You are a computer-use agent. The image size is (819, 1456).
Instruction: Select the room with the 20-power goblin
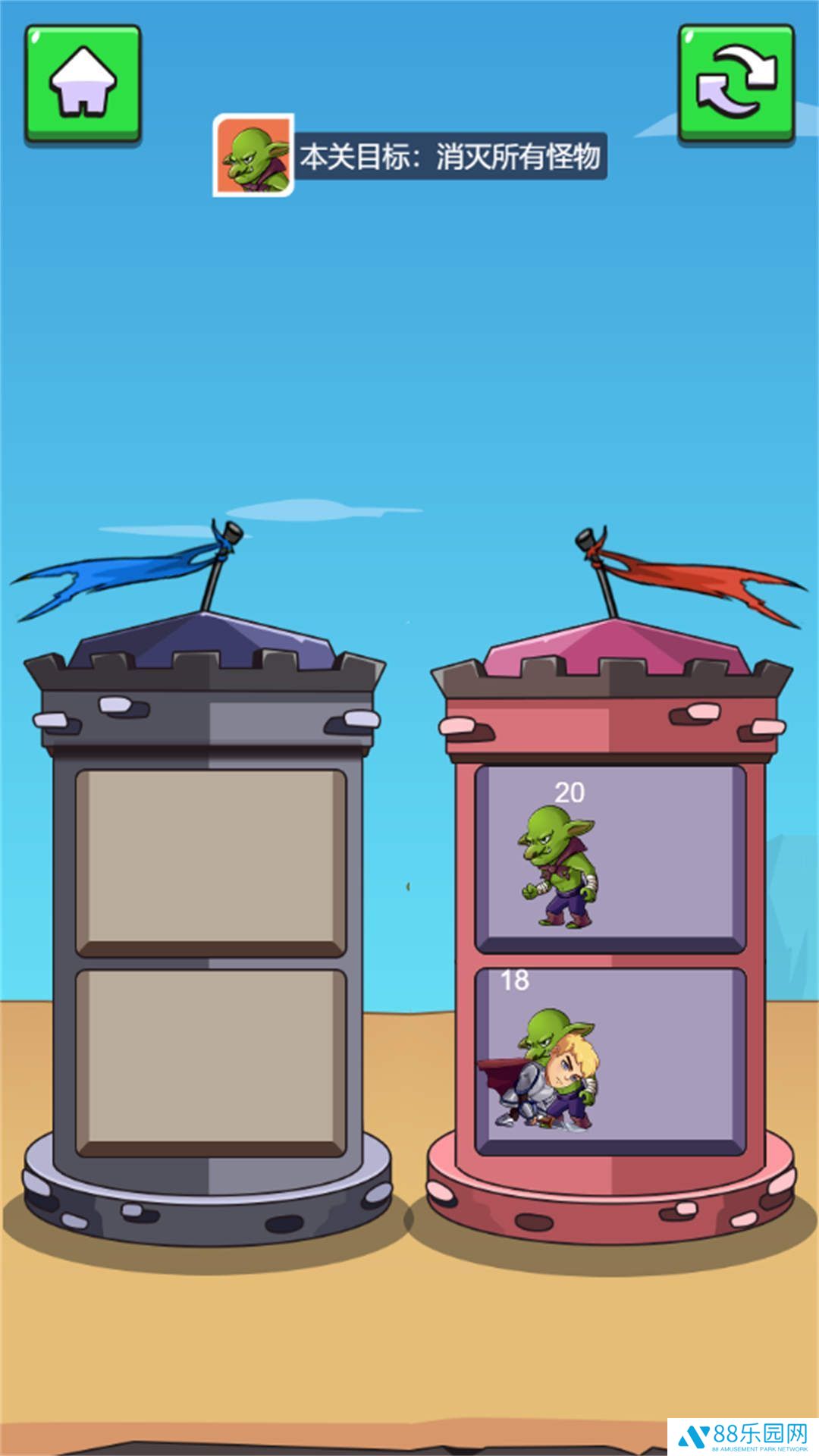point(610,858)
